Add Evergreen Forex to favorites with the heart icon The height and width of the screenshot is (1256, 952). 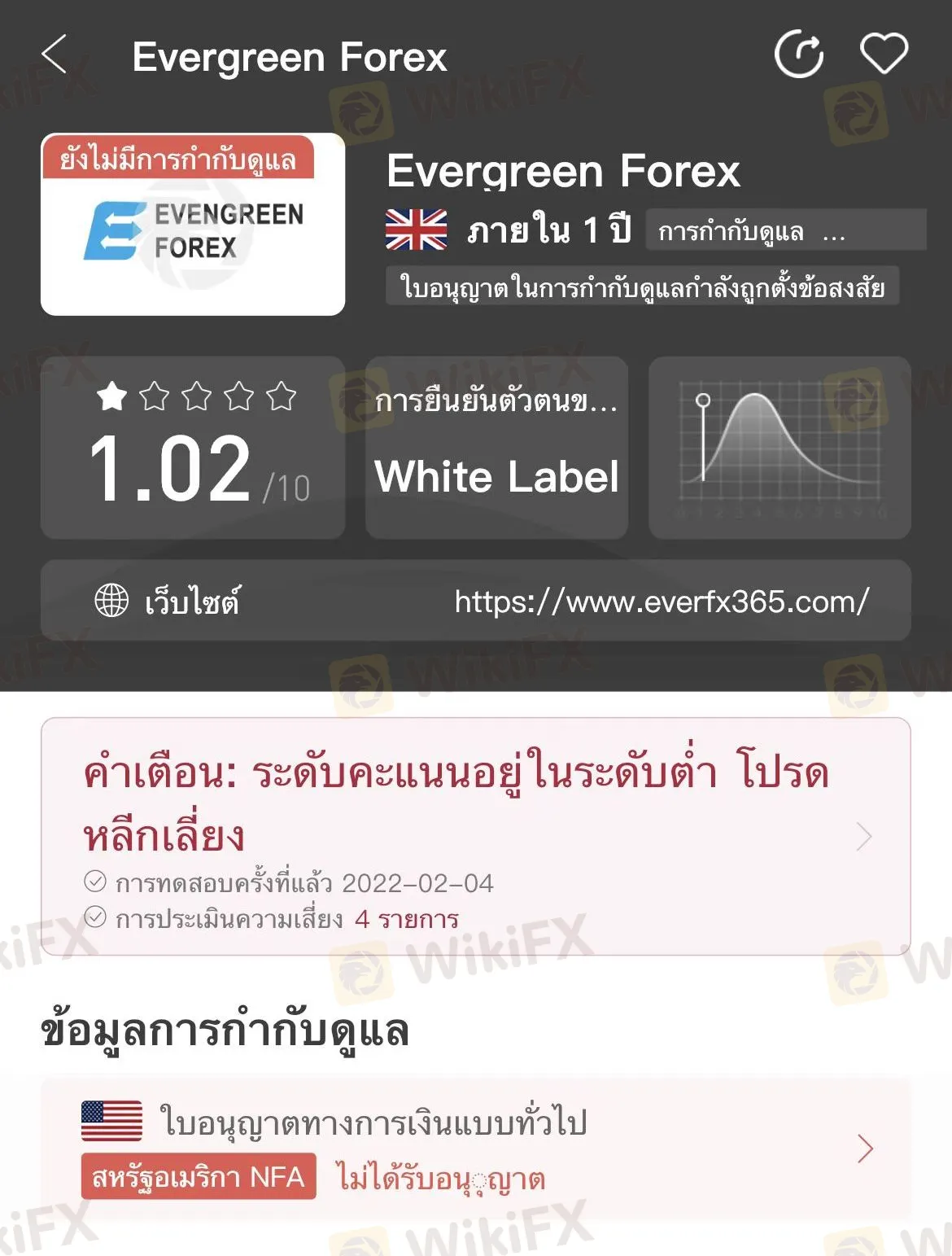point(884,55)
